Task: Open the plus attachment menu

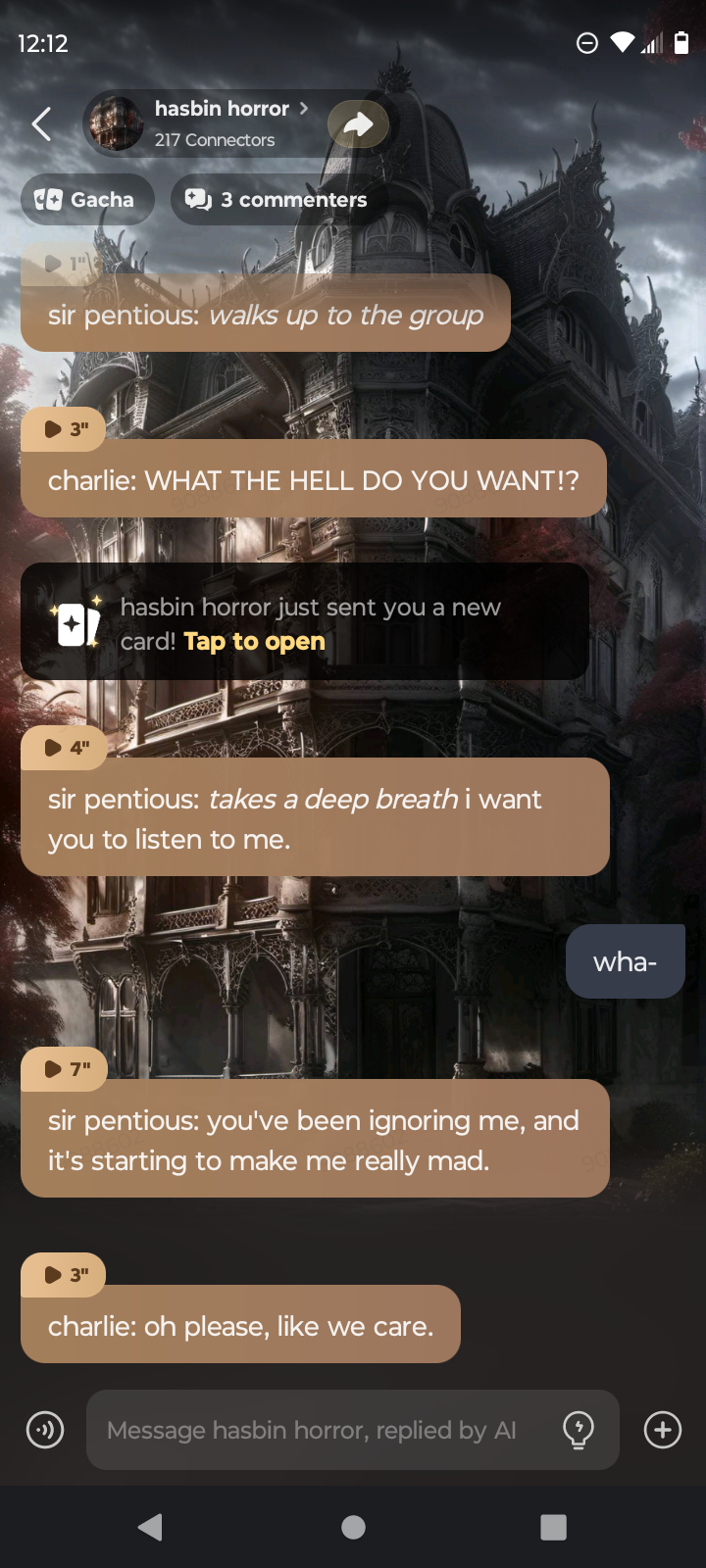Action: [663, 1430]
